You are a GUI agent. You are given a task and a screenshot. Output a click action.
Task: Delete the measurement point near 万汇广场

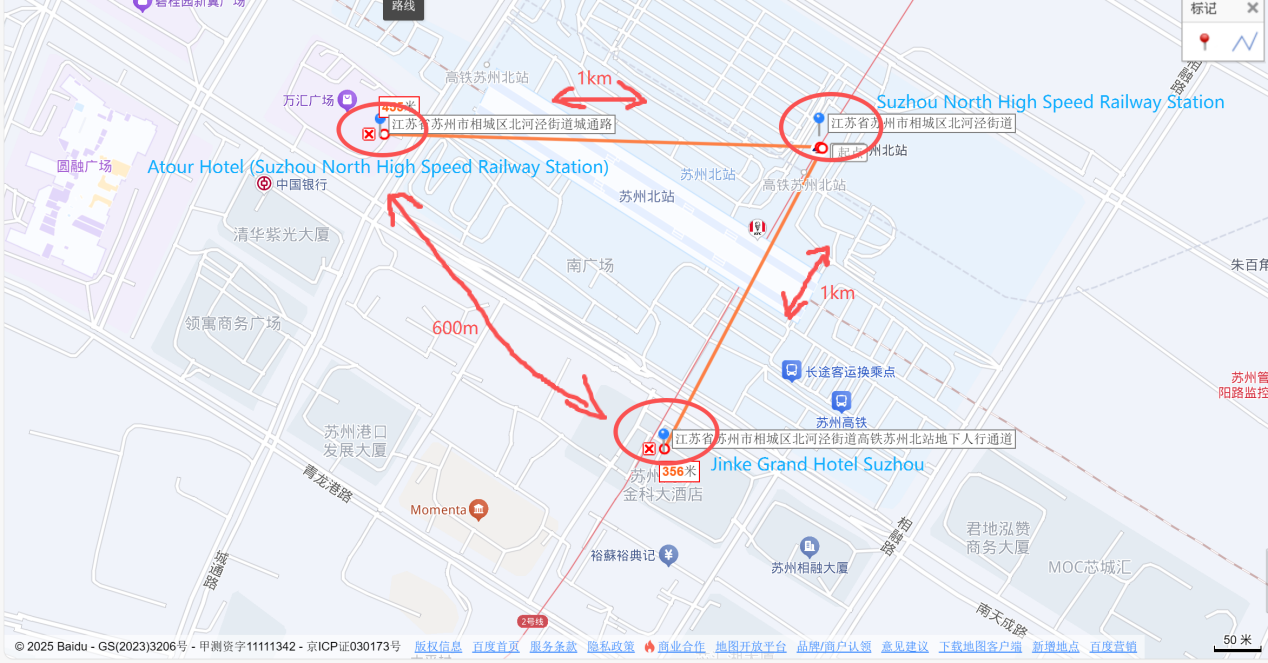(368, 134)
